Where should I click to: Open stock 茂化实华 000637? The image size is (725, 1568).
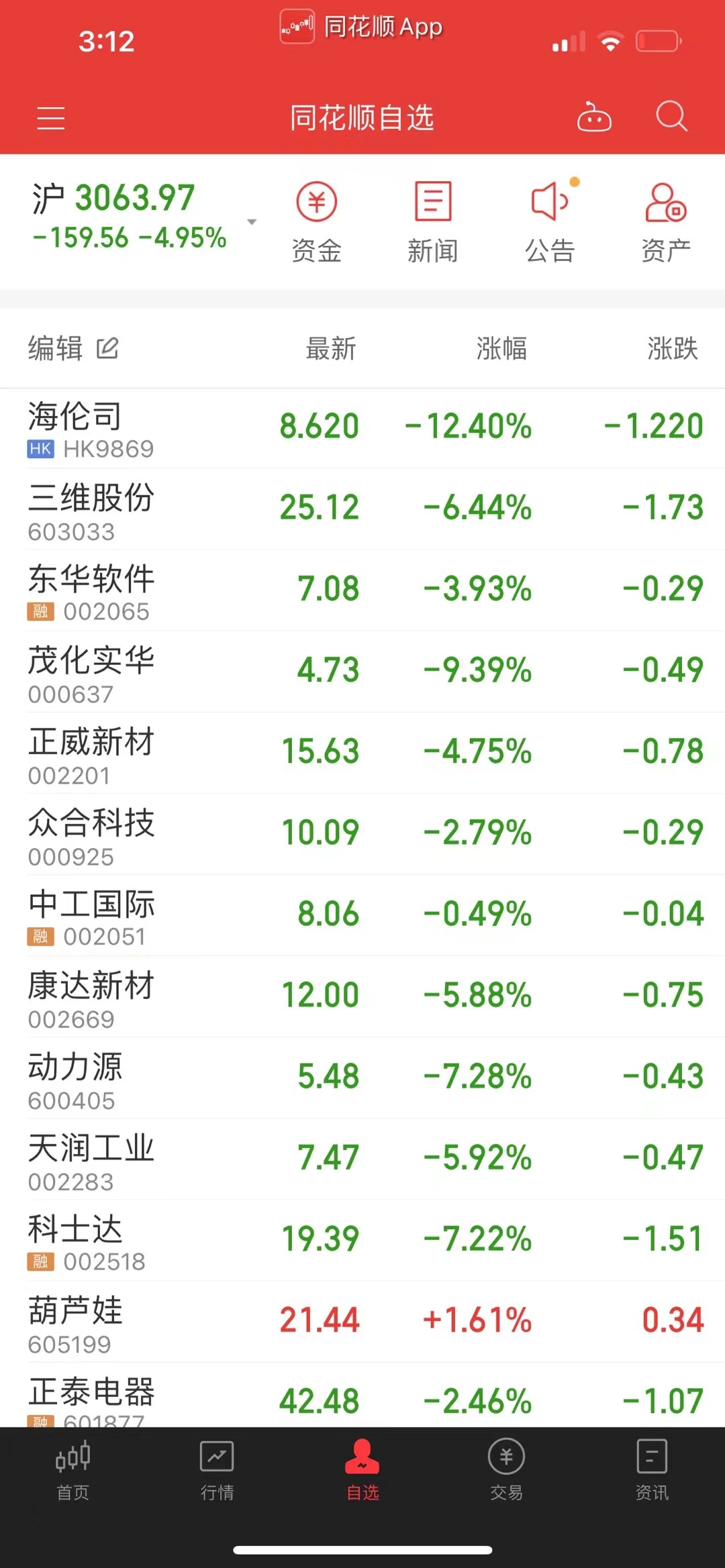click(362, 672)
